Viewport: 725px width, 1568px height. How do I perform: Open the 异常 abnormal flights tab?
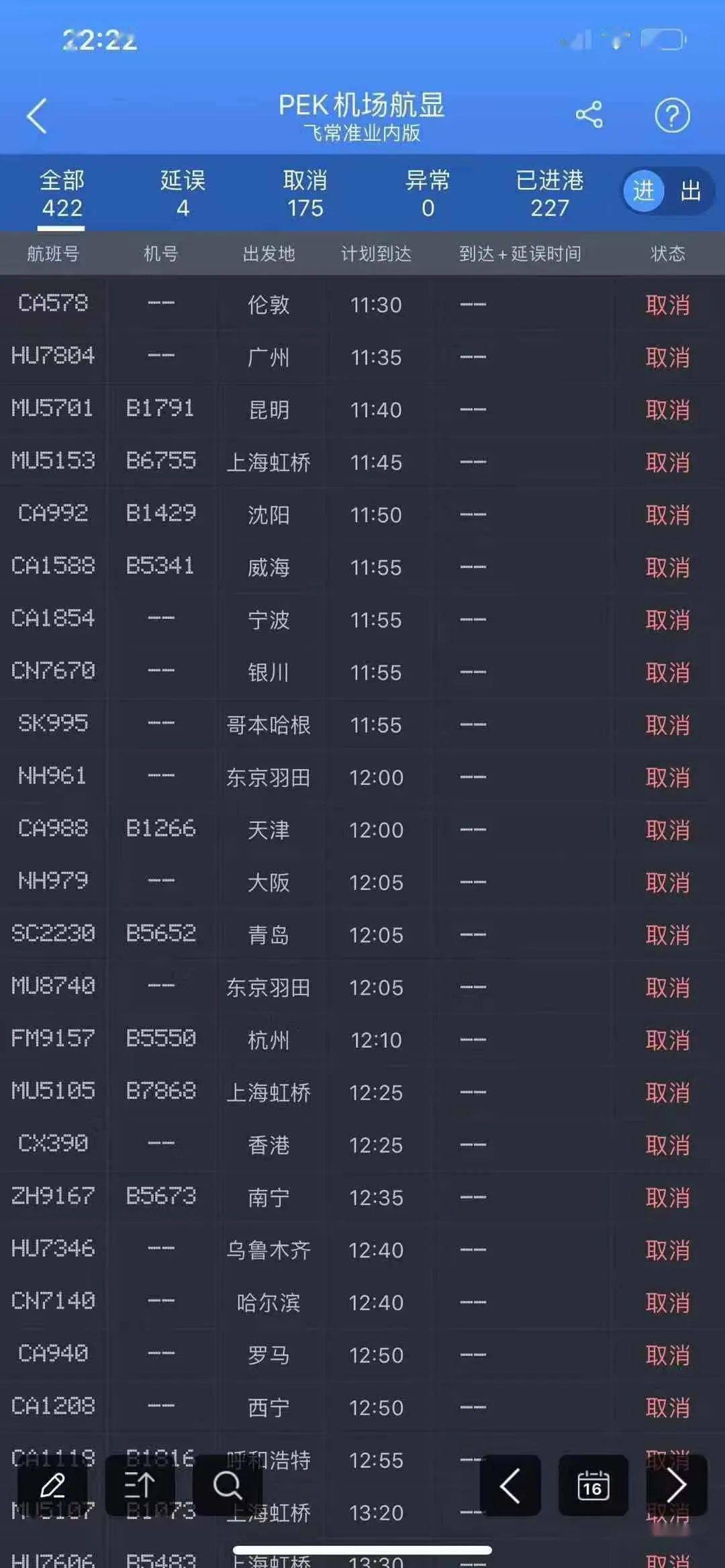coord(428,194)
